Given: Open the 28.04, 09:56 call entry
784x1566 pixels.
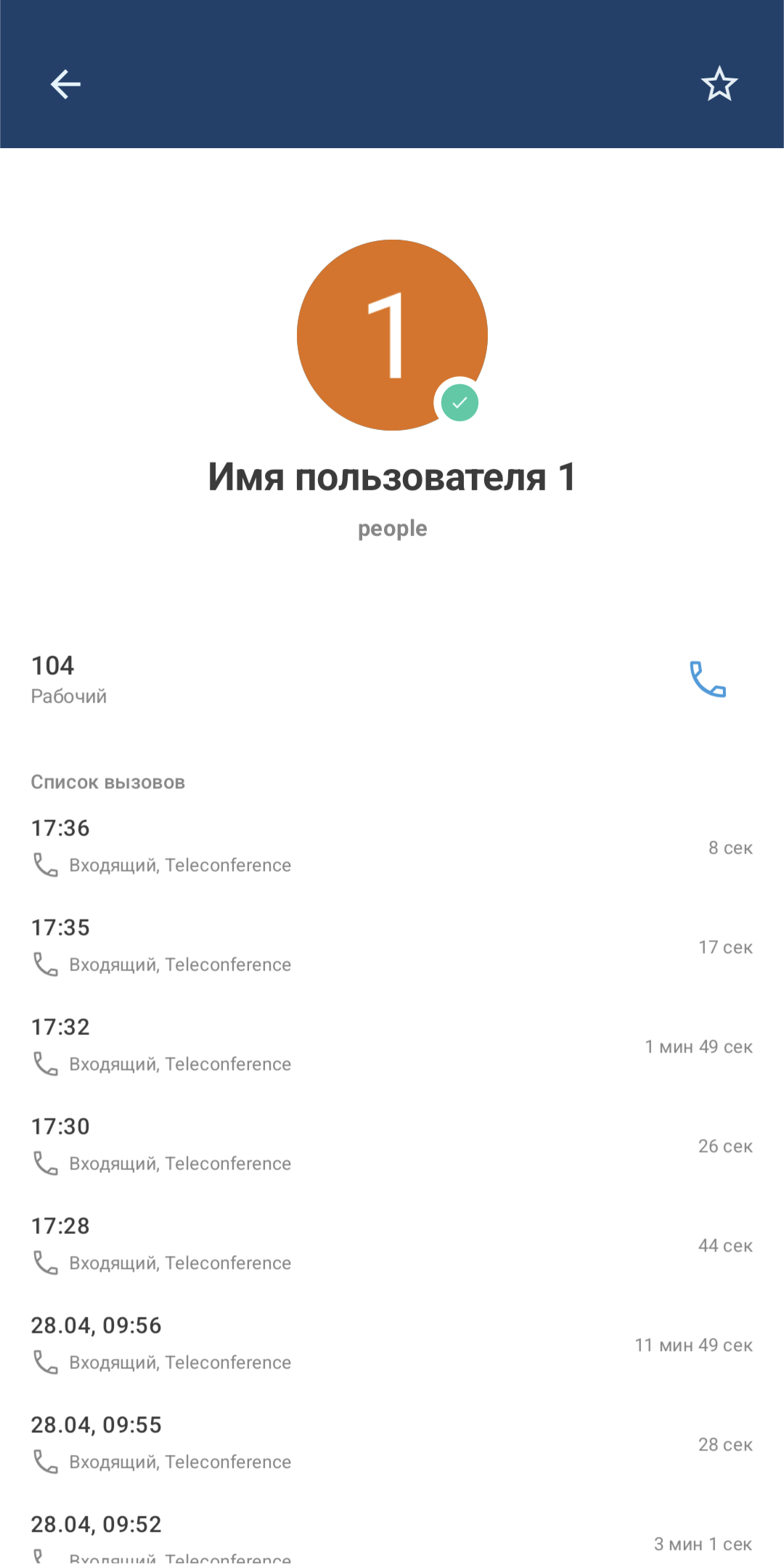Looking at the screenshot, I should click(392, 1344).
